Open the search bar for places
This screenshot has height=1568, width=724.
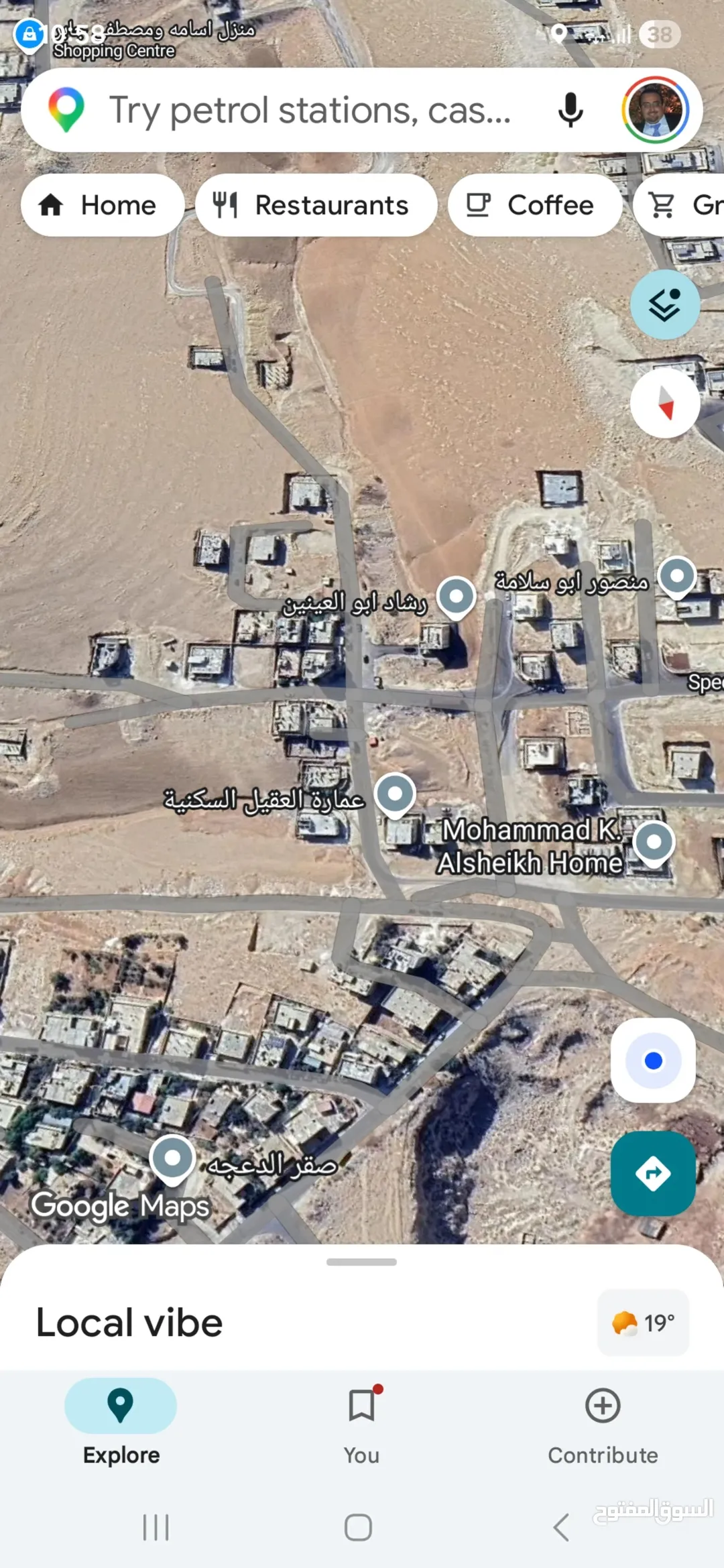pos(310,110)
